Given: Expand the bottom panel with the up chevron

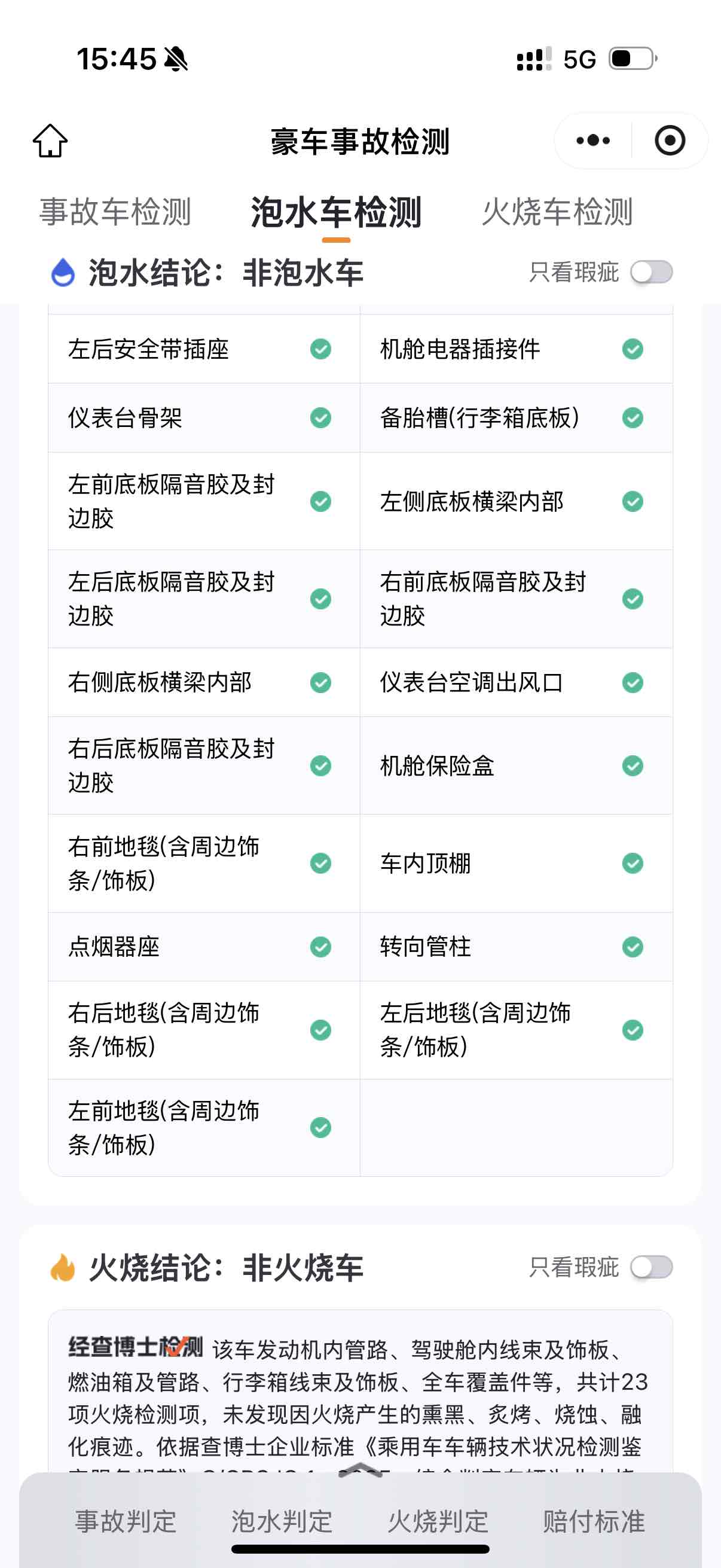Looking at the screenshot, I should 360,1469.
